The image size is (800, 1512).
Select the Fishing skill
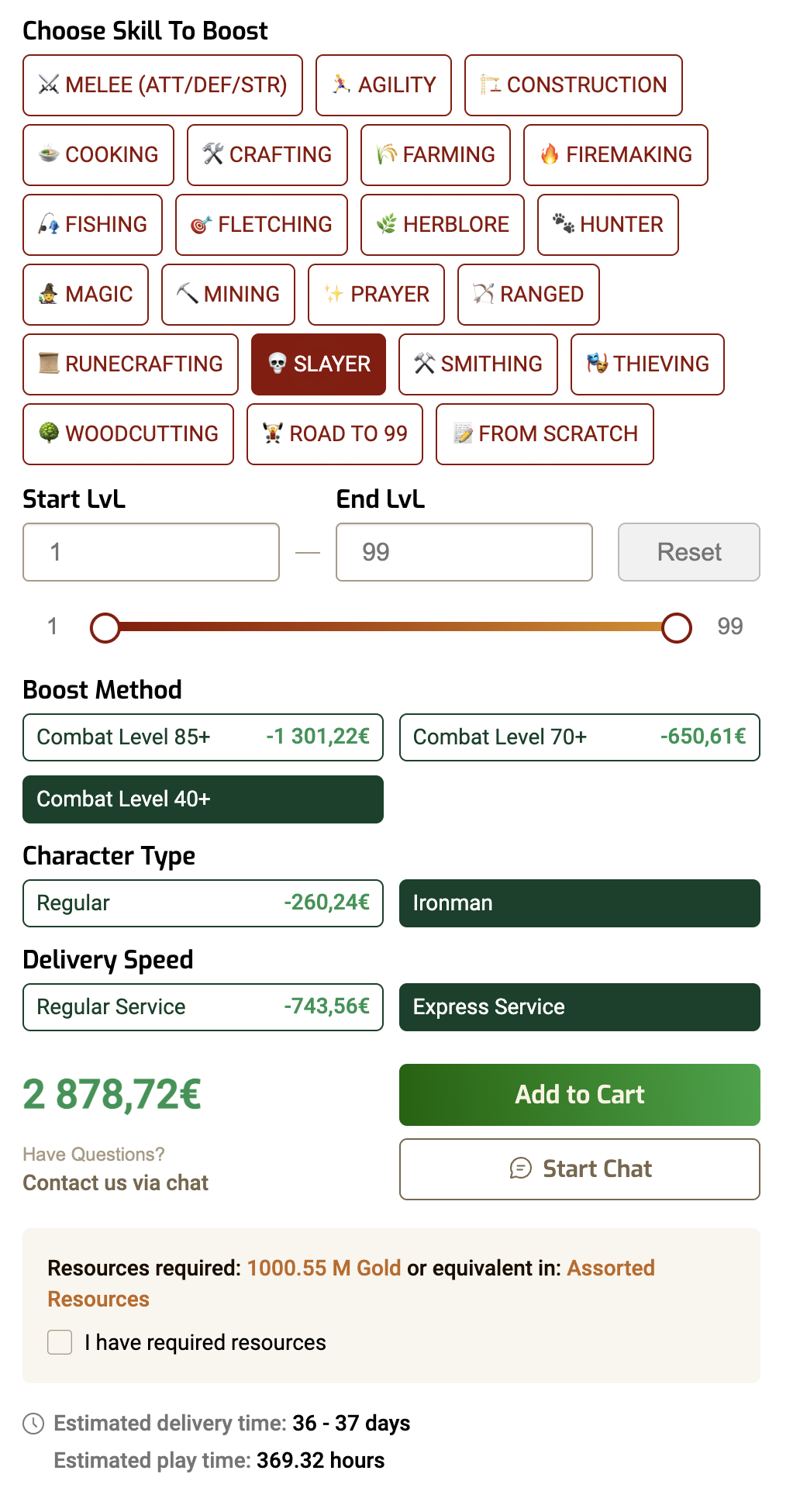point(92,225)
